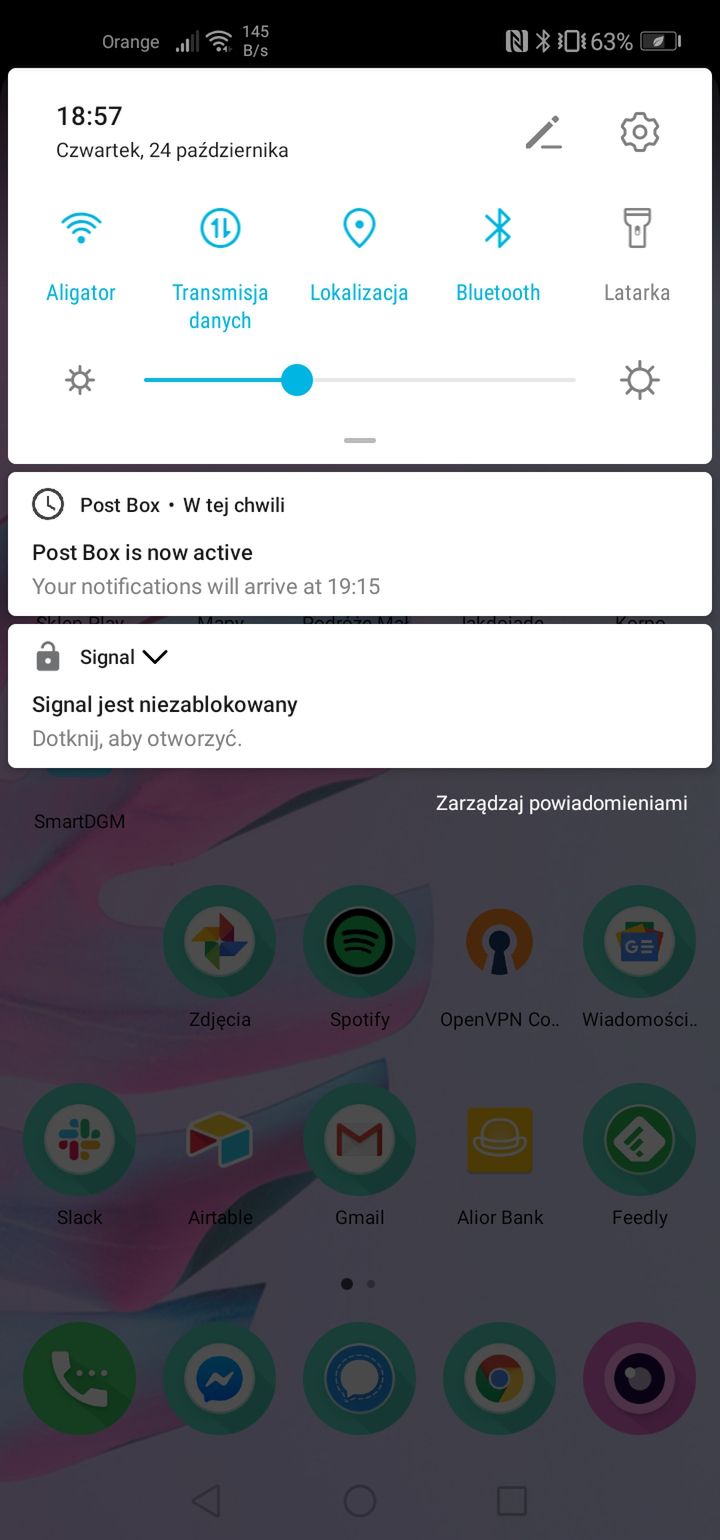Open the Post Box notification
Viewport: 720px width, 1540px height.
(360, 544)
